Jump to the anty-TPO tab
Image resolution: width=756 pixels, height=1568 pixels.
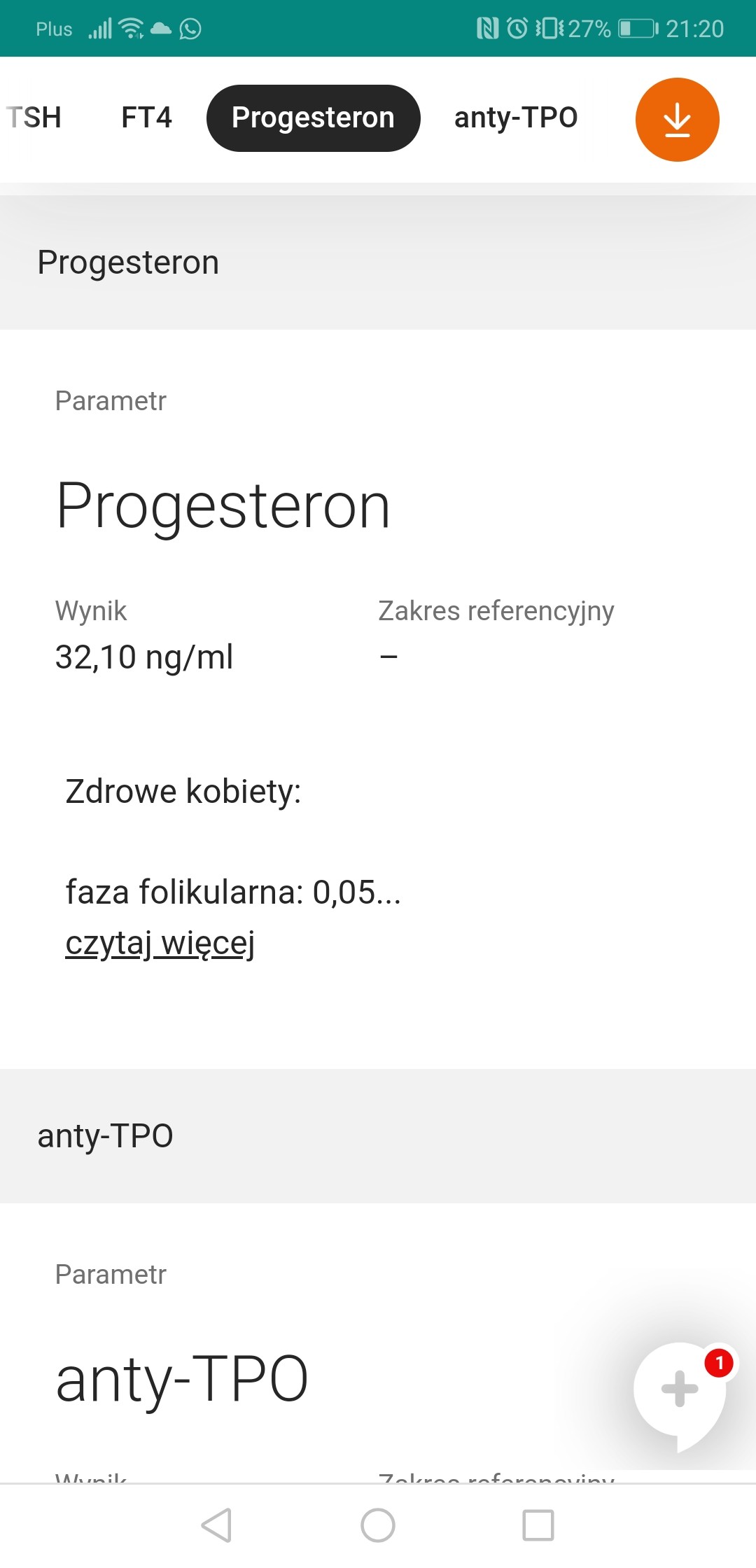coord(516,118)
